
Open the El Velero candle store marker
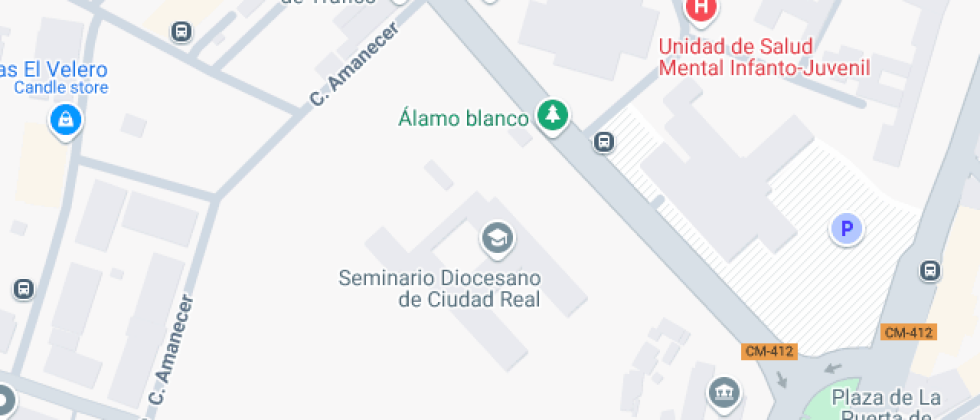tap(65, 121)
